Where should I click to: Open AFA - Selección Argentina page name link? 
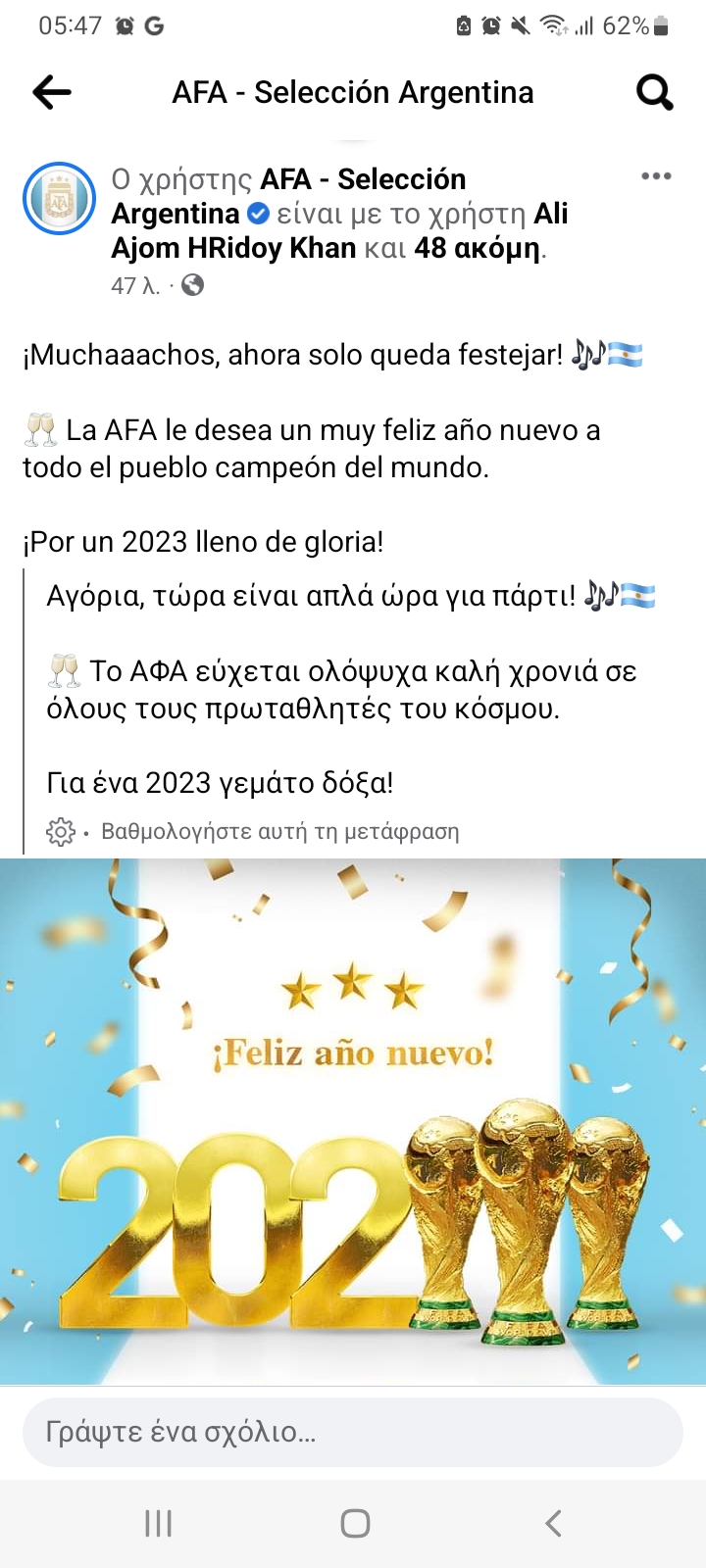[x=362, y=179]
